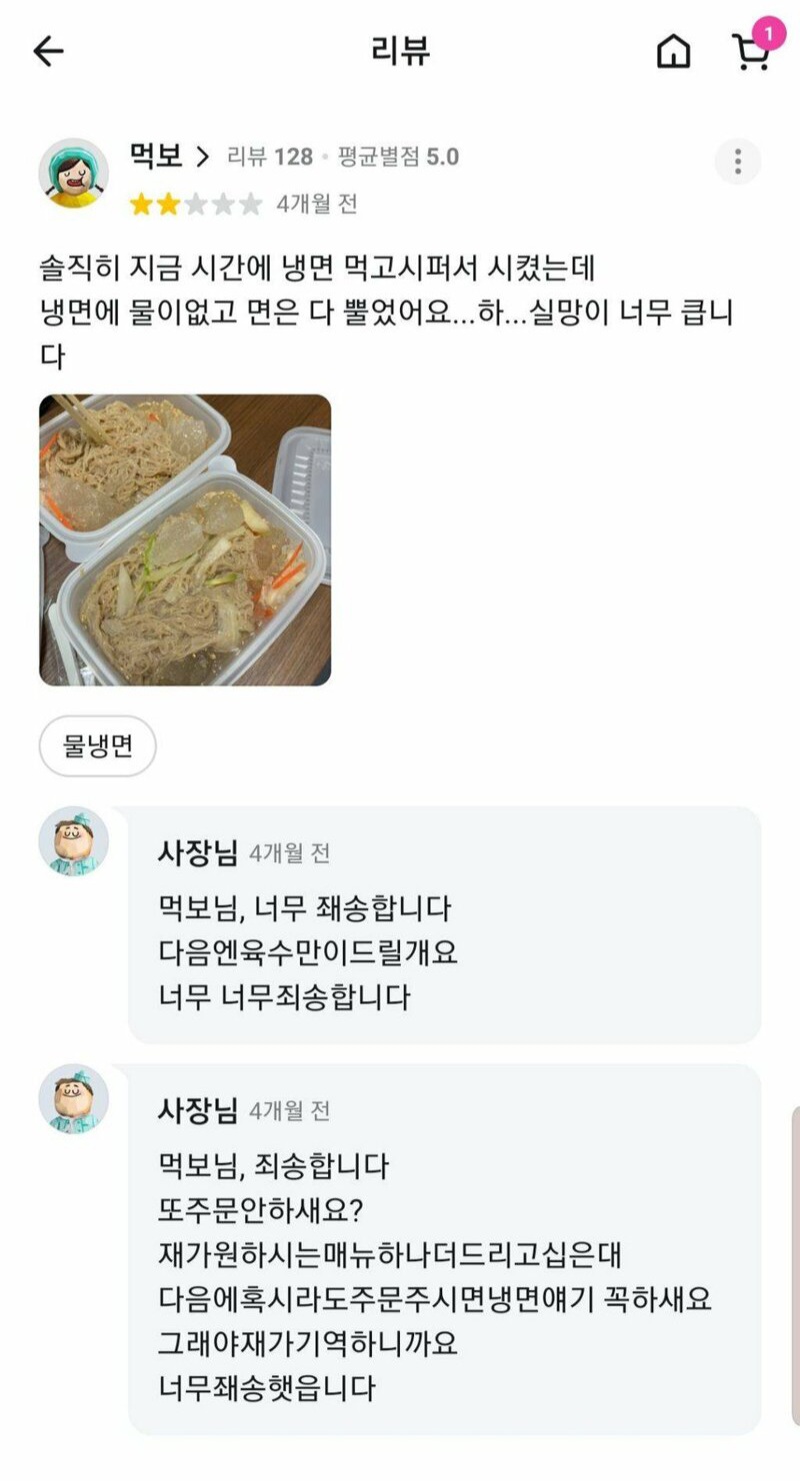
Task: View reviewer 먹보's profile
Action: 168,156
